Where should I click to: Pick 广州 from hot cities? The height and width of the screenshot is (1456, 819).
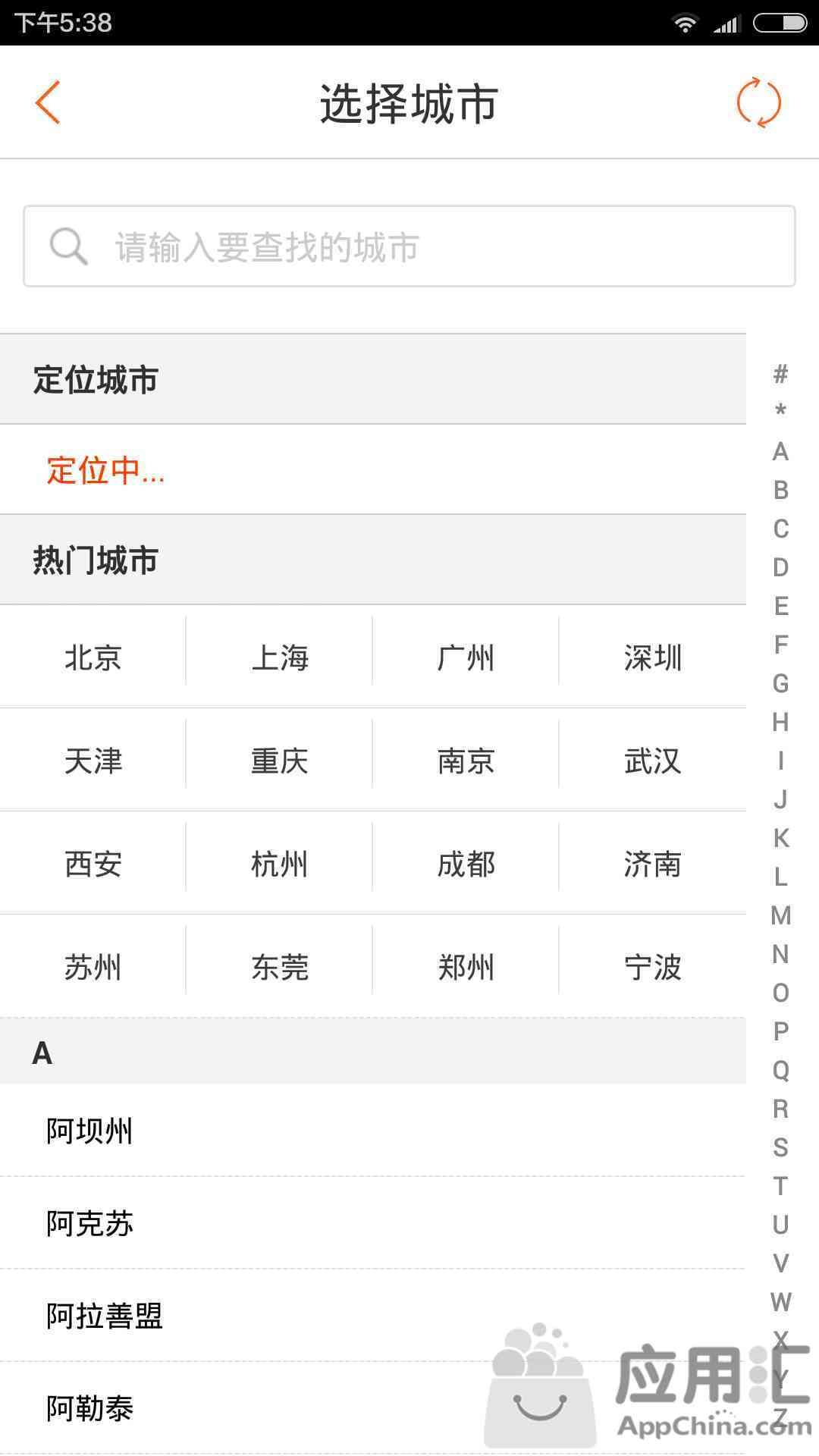(466, 657)
